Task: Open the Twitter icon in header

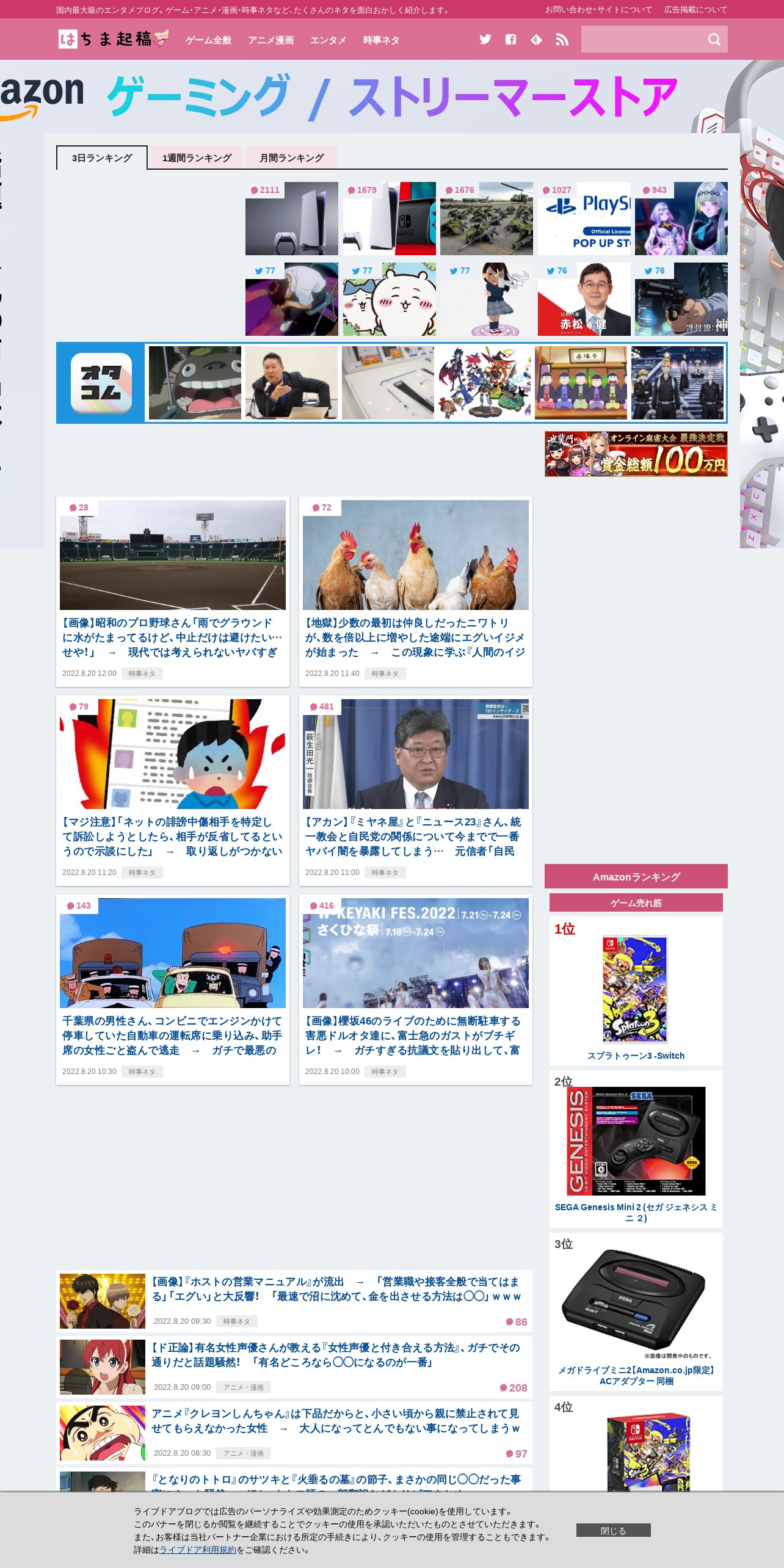Action: coord(485,40)
